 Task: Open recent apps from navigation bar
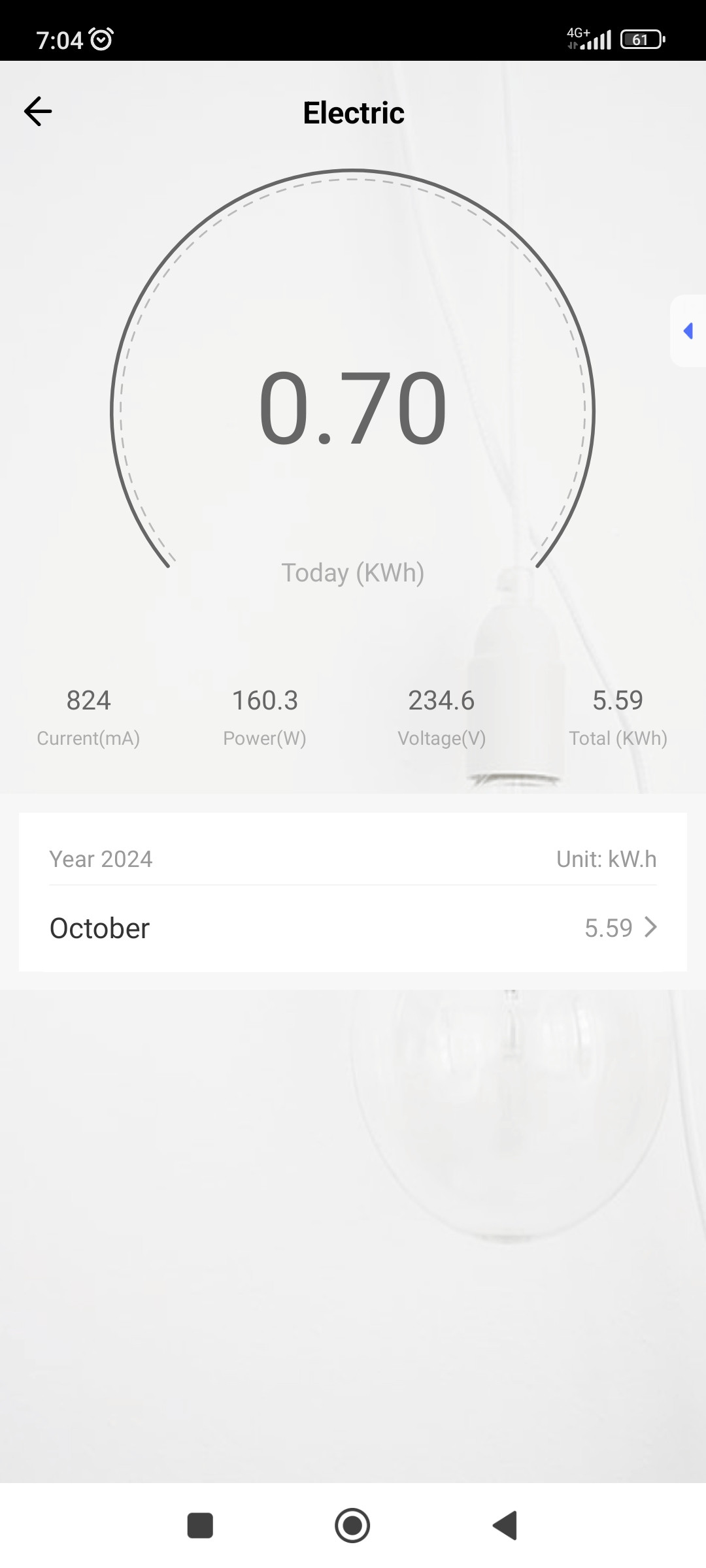[x=200, y=1526]
